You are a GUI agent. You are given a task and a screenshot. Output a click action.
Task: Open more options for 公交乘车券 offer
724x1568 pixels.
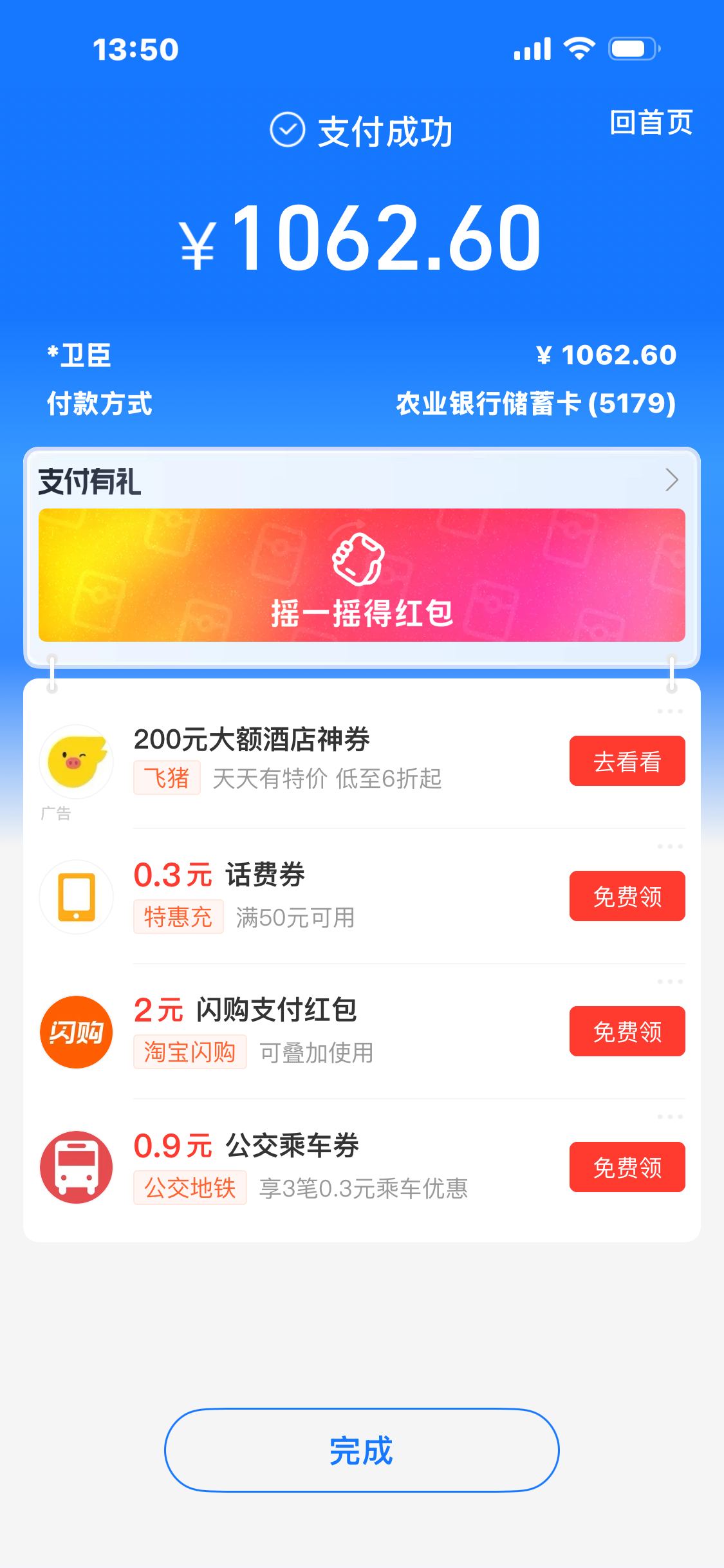[670, 1117]
